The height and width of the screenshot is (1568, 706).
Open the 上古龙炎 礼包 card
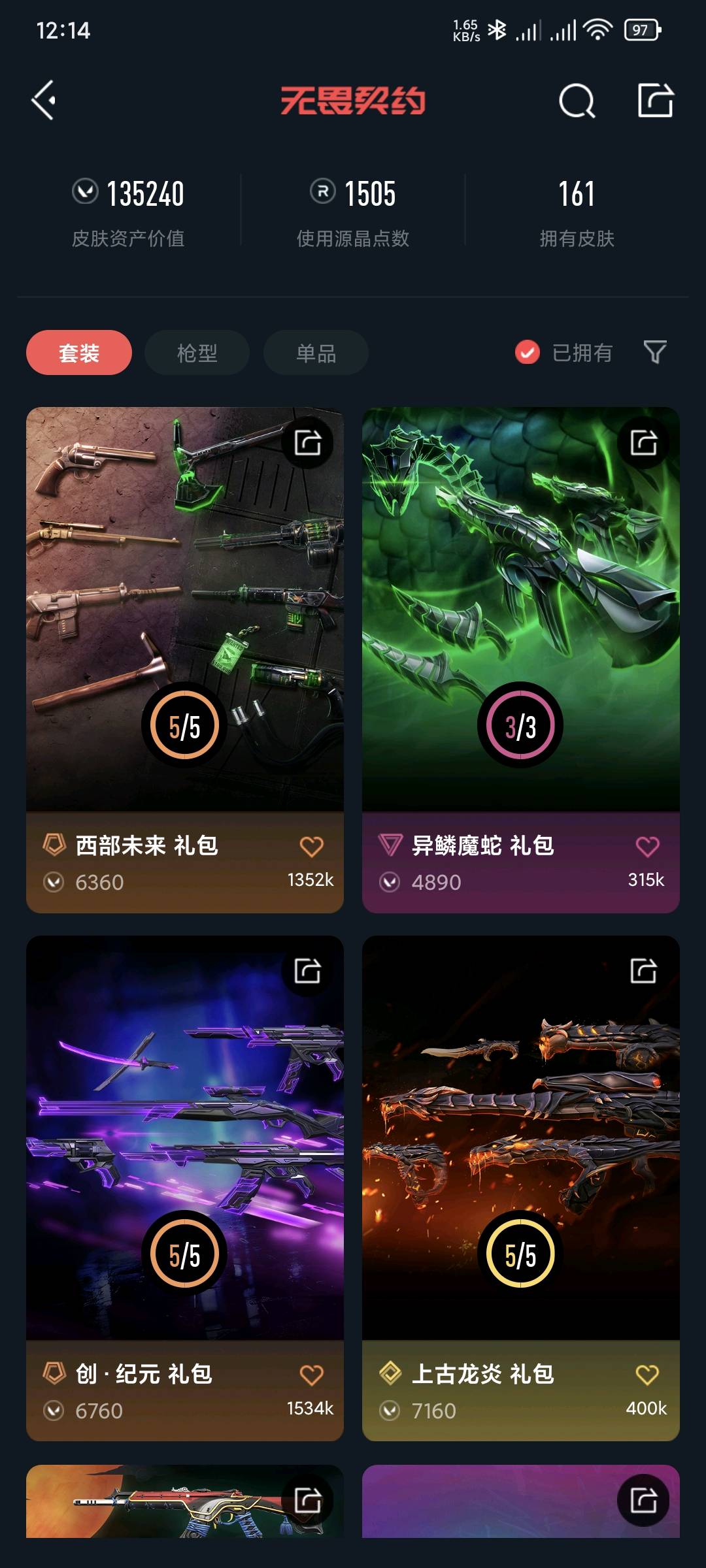point(520,1137)
